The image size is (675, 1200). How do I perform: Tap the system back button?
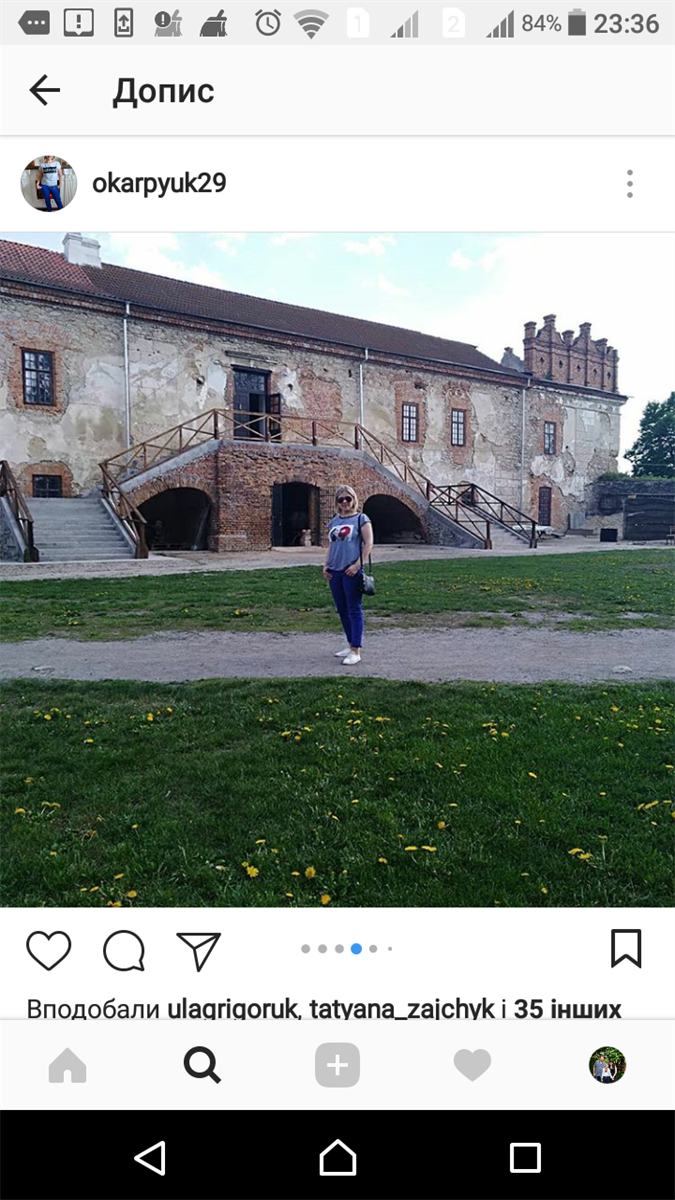150,1158
